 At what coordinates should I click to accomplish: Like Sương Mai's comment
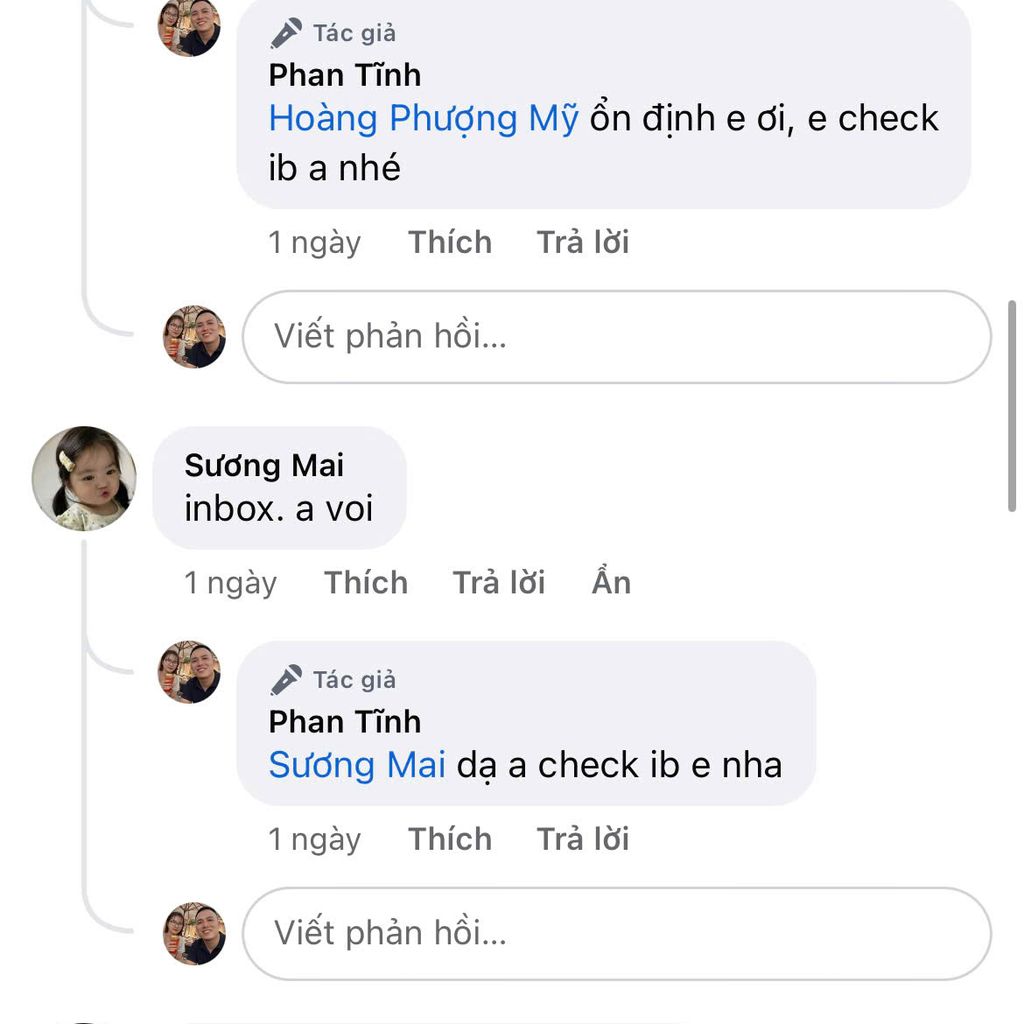(x=365, y=583)
